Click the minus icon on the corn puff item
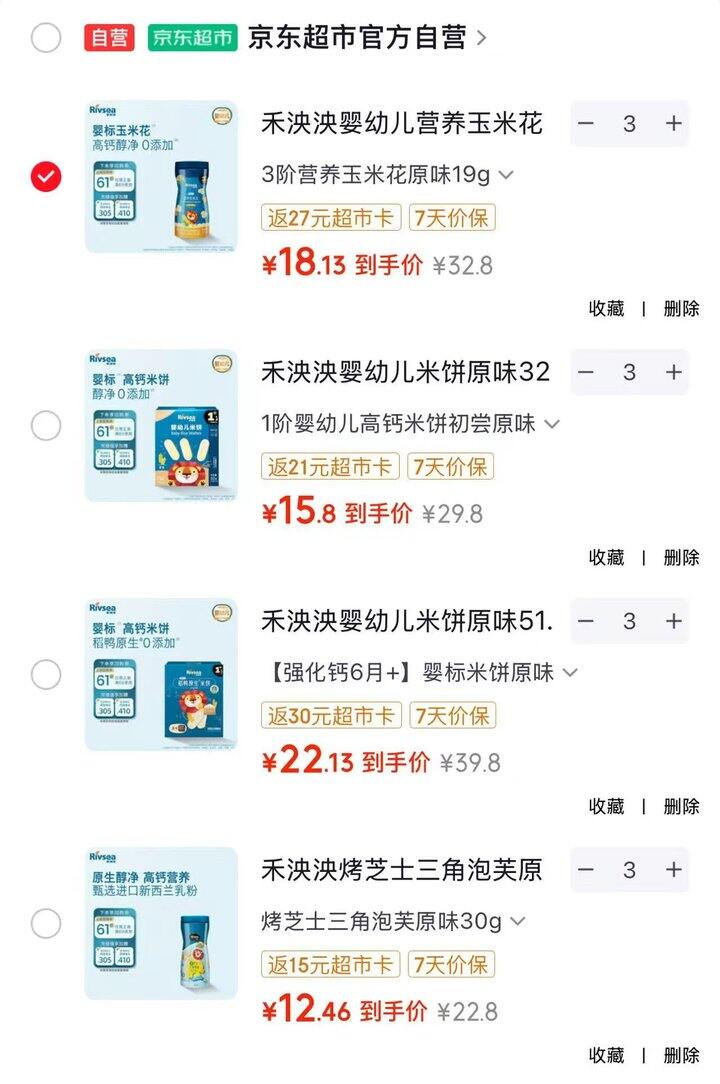Image resolution: width=720 pixels, height=1084 pixels. tap(586, 123)
